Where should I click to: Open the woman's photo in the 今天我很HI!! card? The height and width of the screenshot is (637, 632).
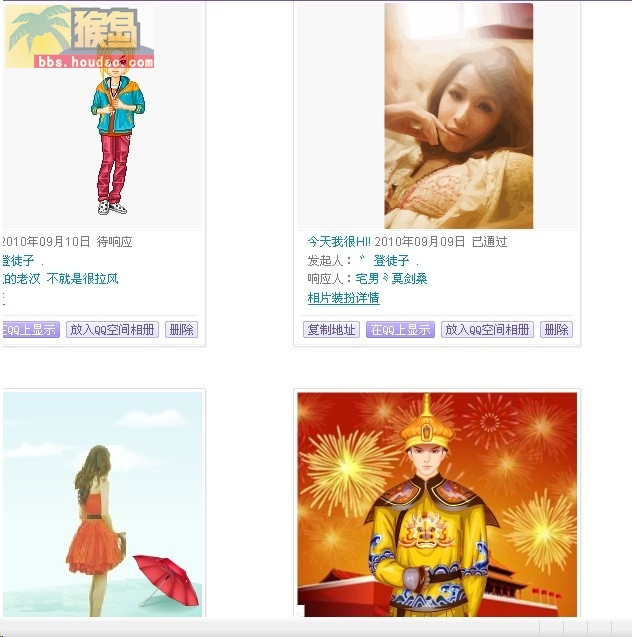(458, 115)
